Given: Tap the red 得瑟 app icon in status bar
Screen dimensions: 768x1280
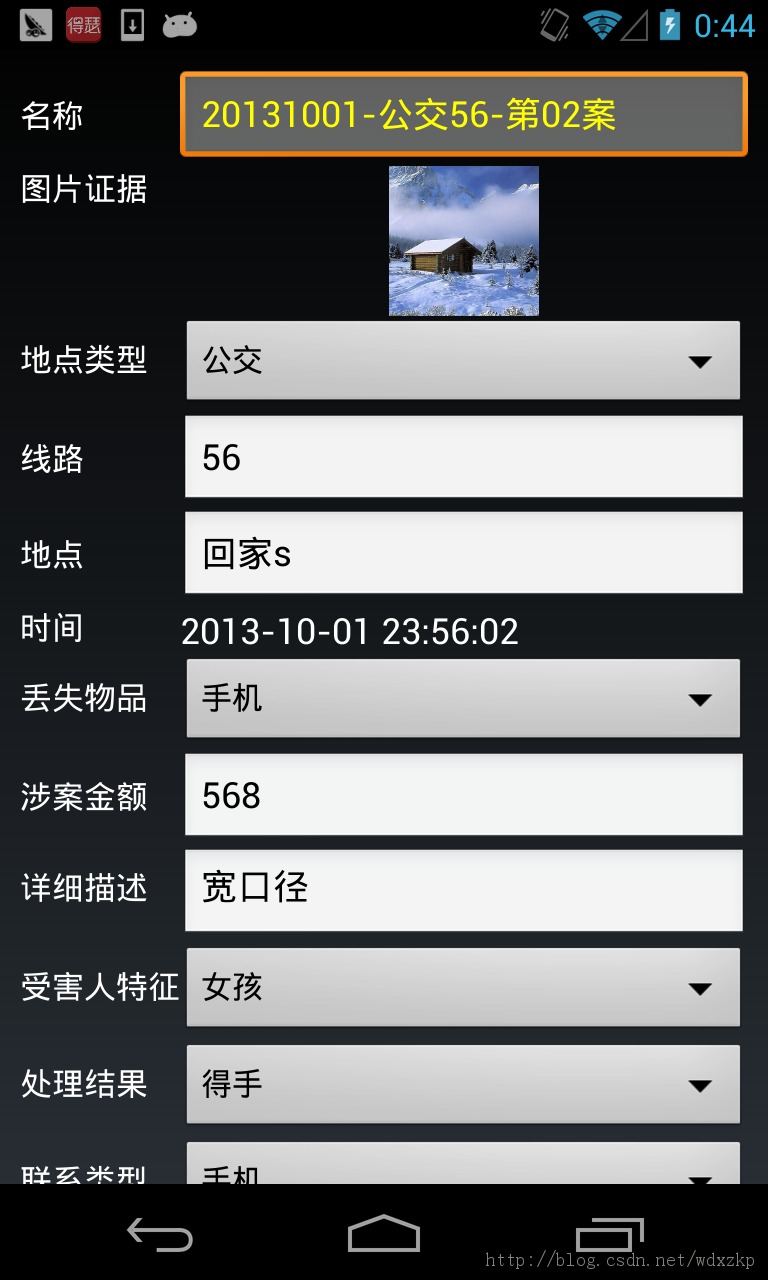Looking at the screenshot, I should (85, 24).
